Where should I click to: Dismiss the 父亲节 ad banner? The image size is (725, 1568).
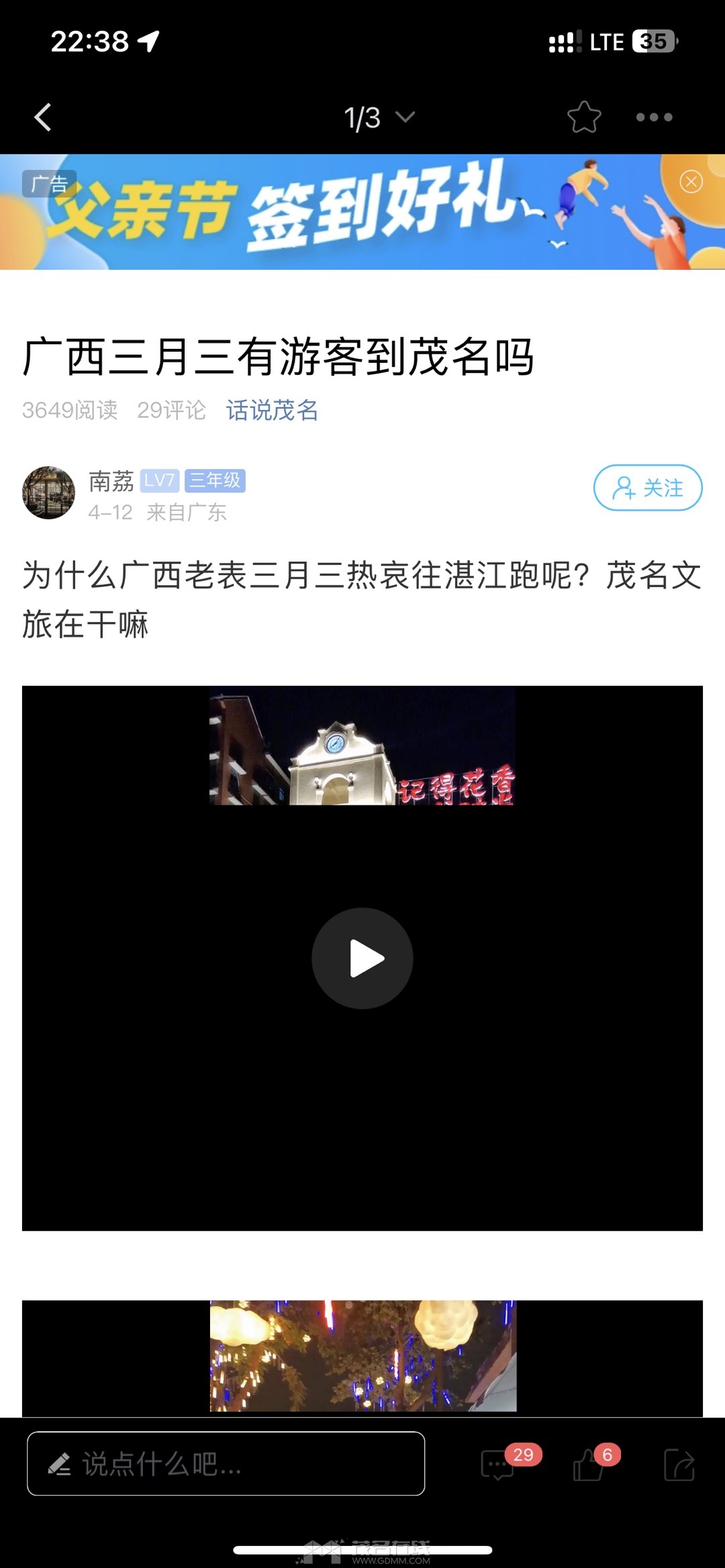click(x=691, y=181)
